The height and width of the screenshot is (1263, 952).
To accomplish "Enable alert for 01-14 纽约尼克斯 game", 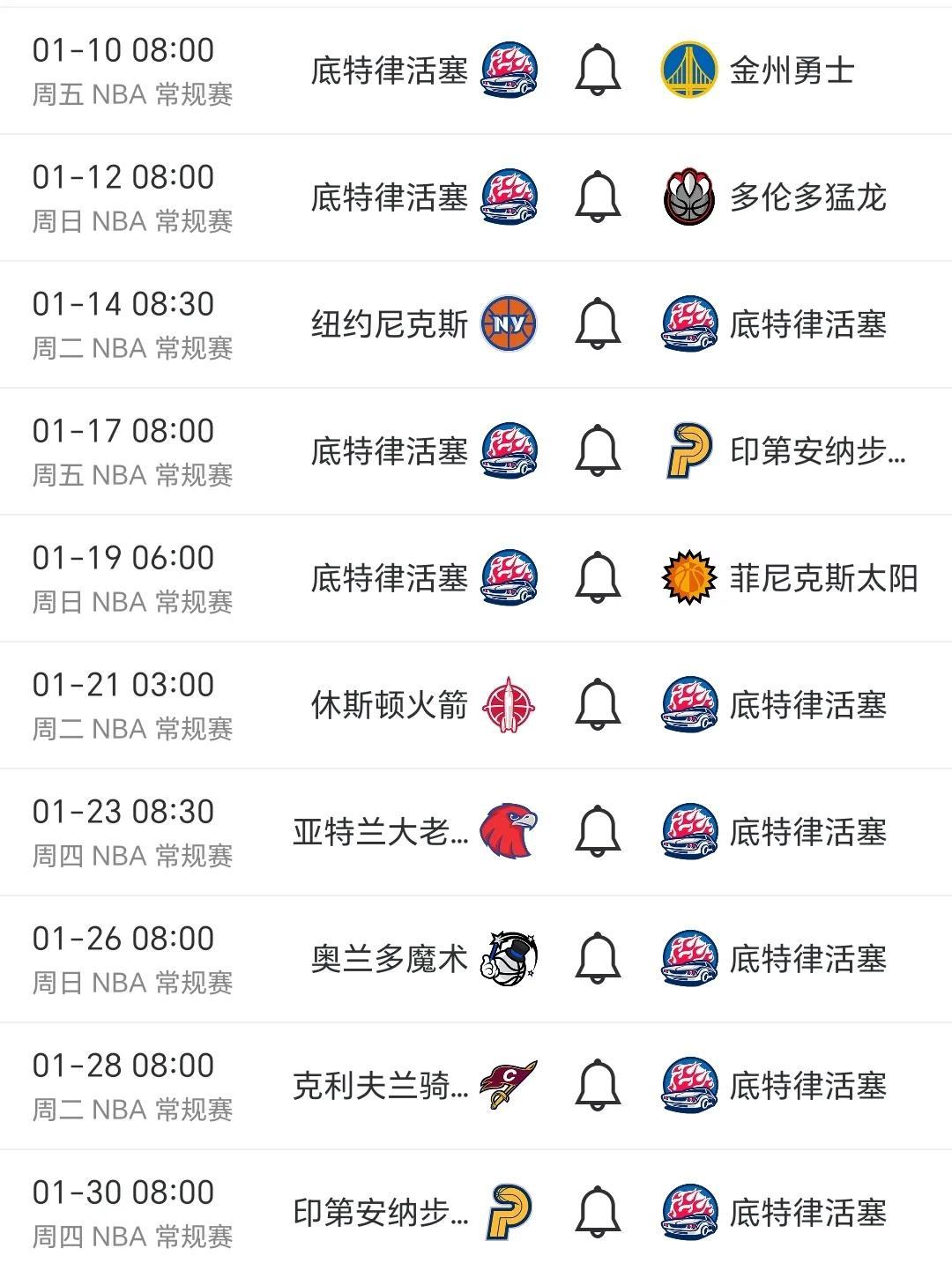I will click(598, 324).
